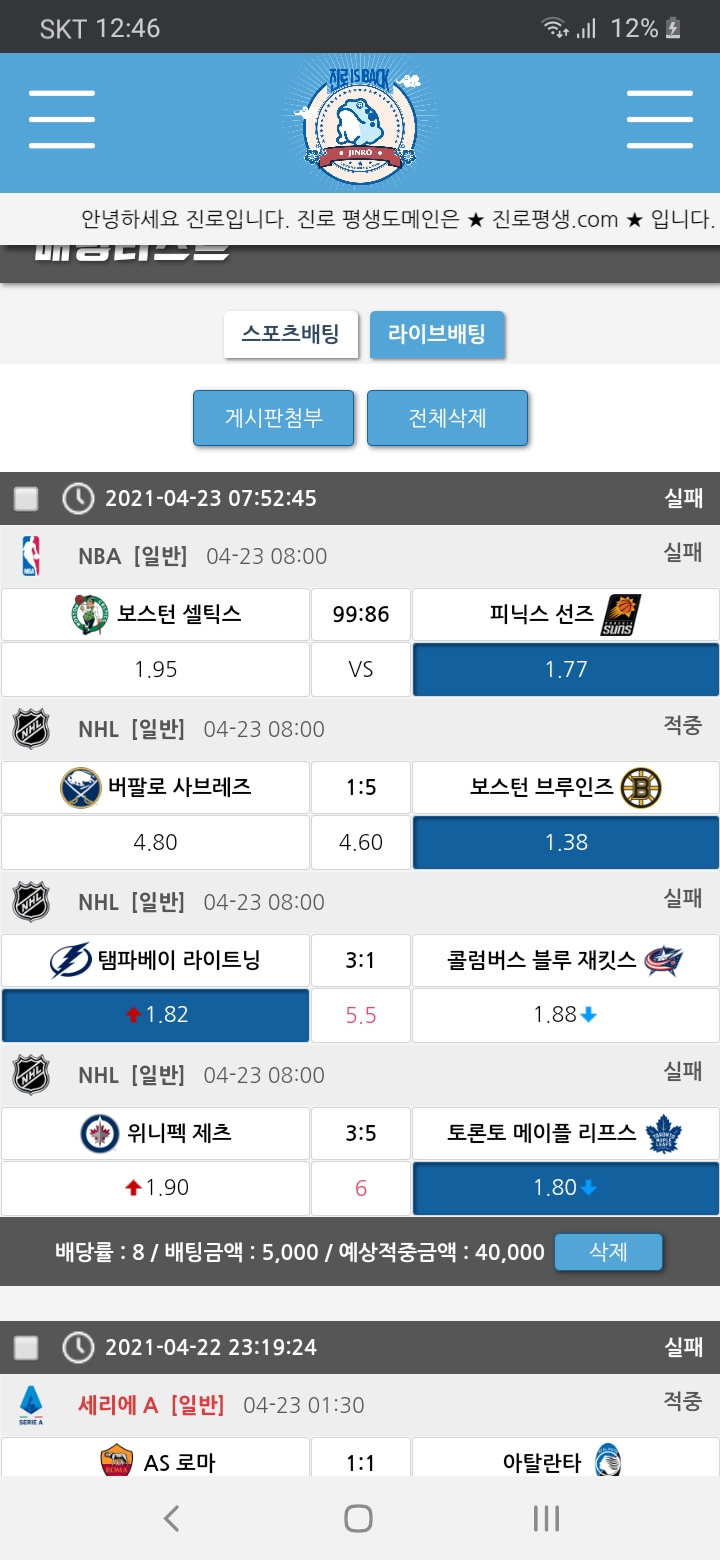Image resolution: width=720 pixels, height=1560 pixels.
Task: Switch to the 라이브배팅 tab
Action: (x=437, y=334)
